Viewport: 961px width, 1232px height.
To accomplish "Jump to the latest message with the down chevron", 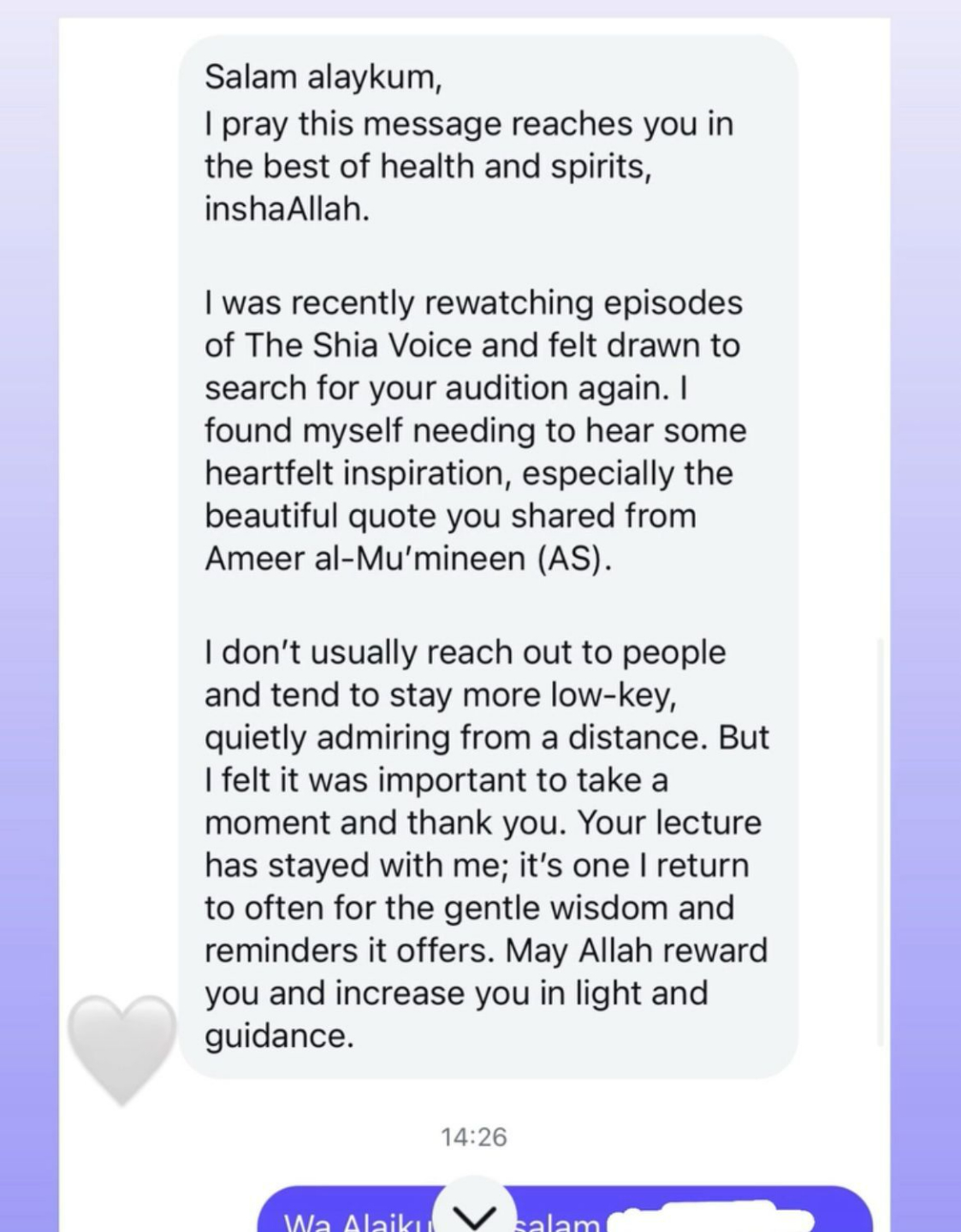I will 473,1213.
